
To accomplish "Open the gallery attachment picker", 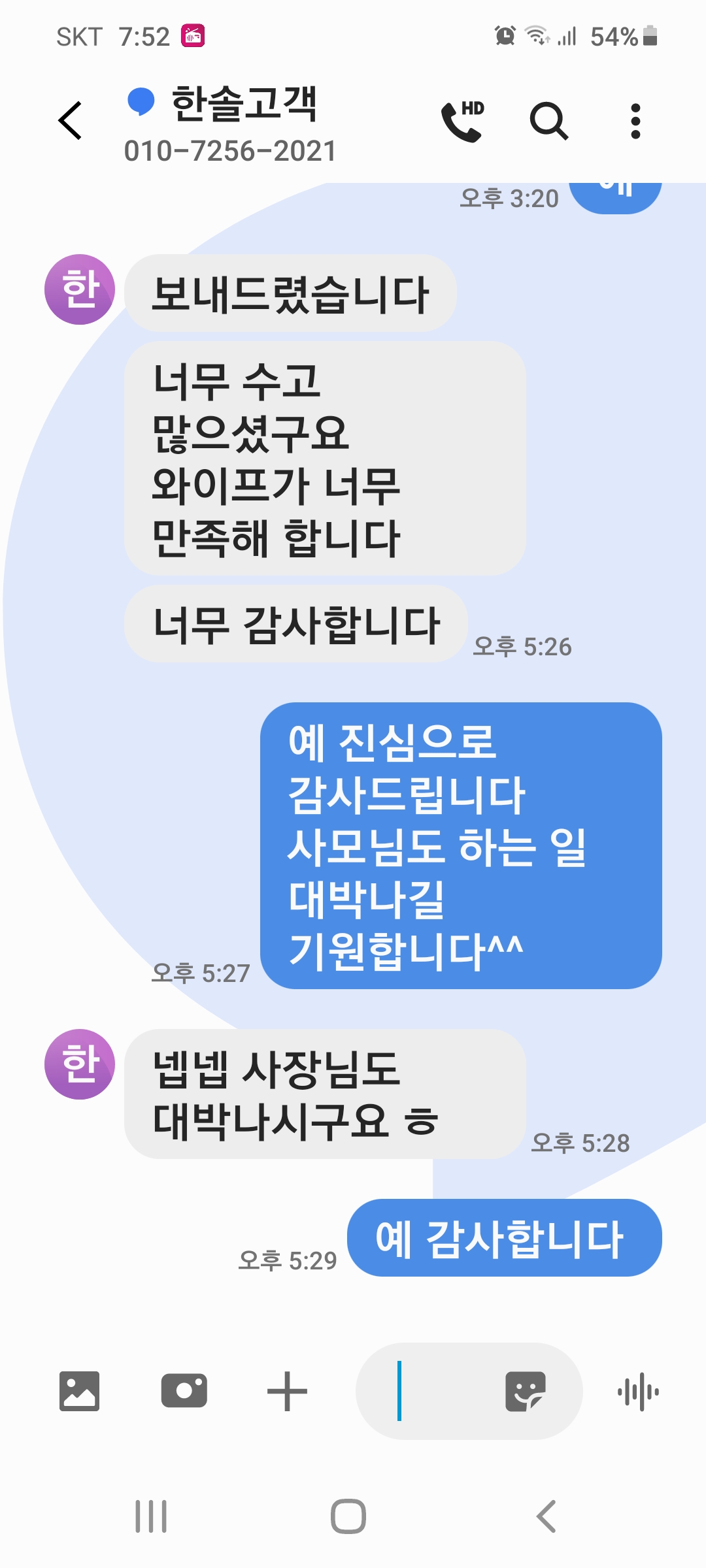I will coord(79,1391).
